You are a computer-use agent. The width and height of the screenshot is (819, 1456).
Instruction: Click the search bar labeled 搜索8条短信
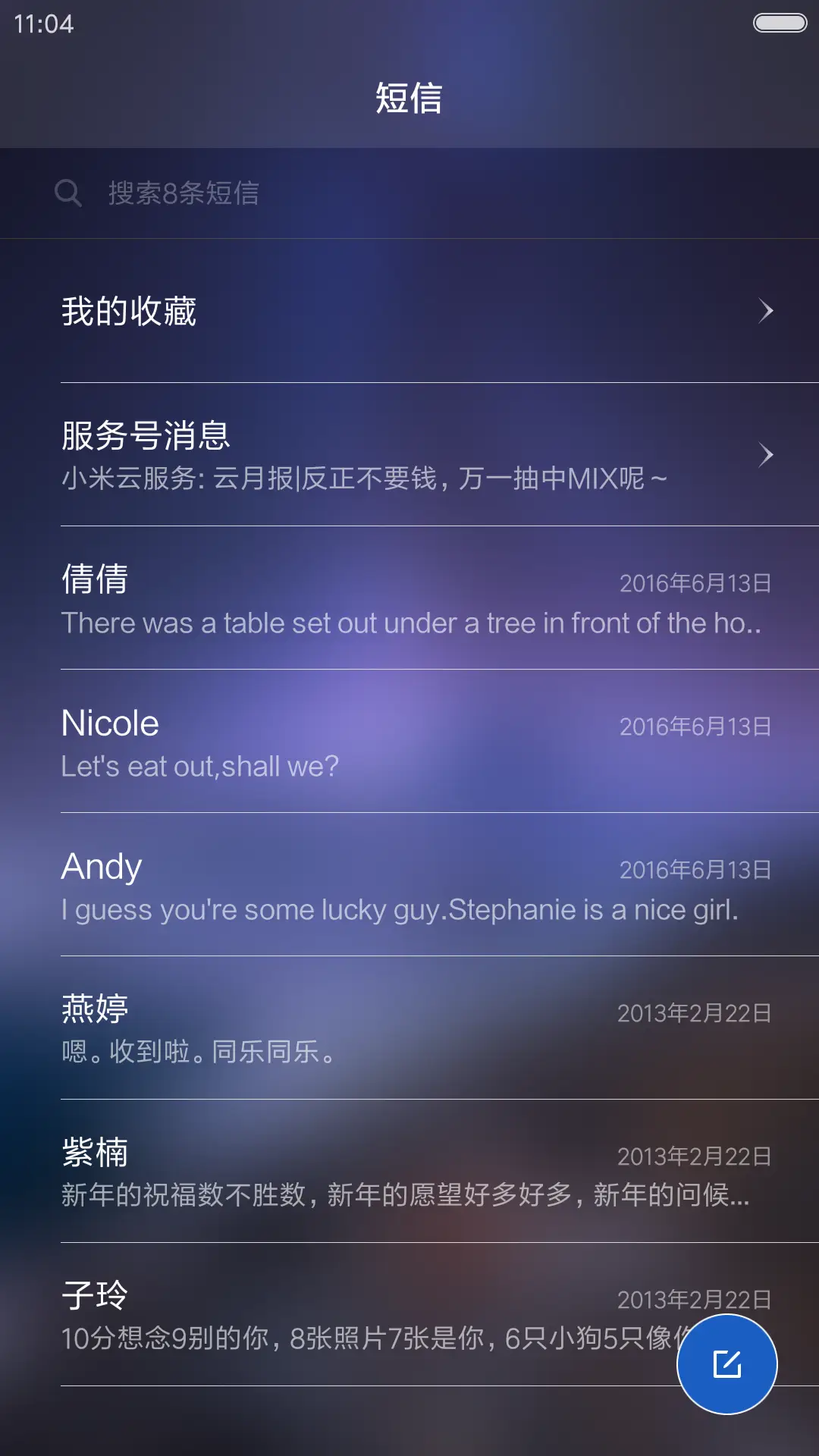click(303, 193)
